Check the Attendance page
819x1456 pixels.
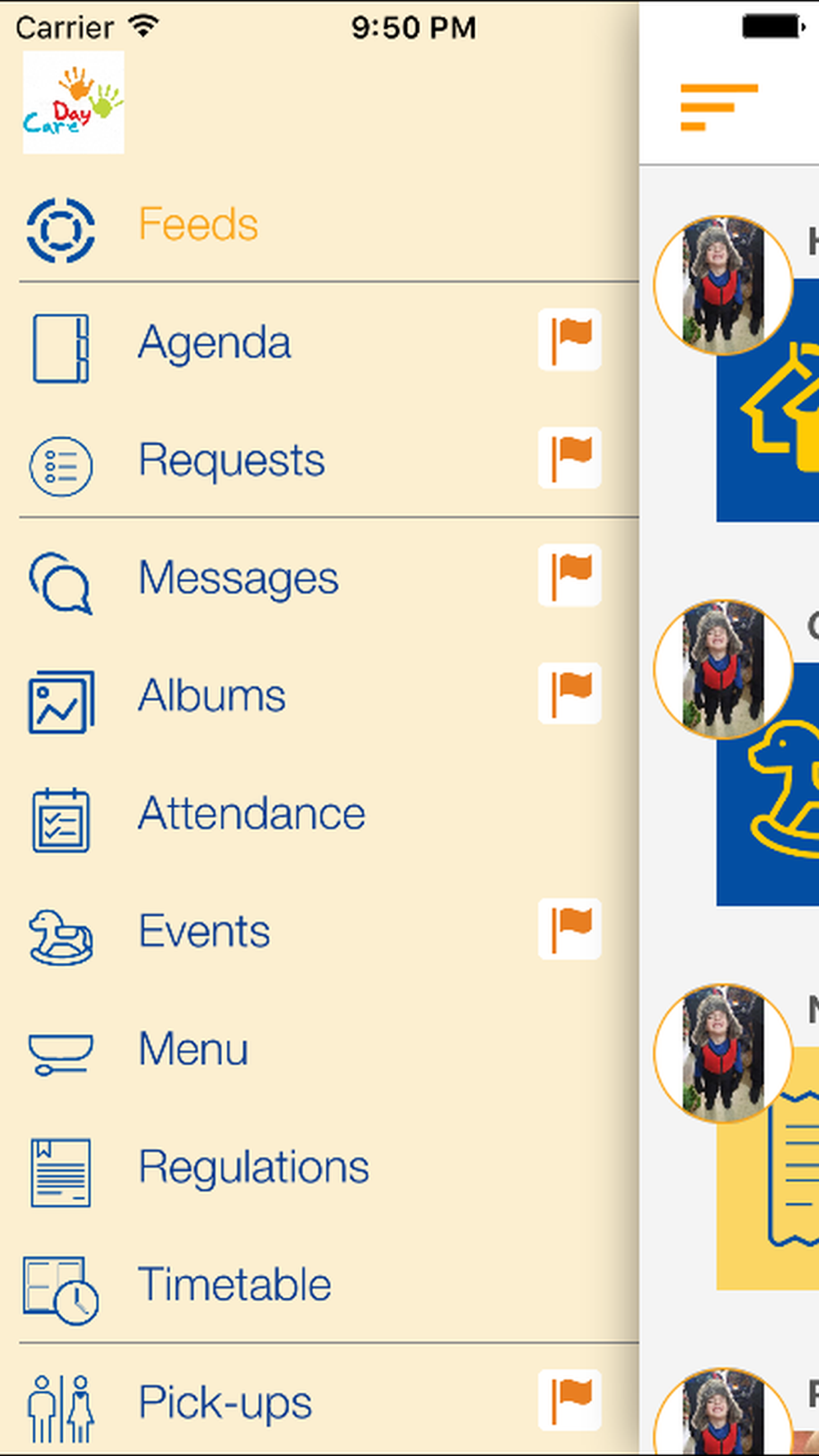pyautogui.click(x=251, y=815)
